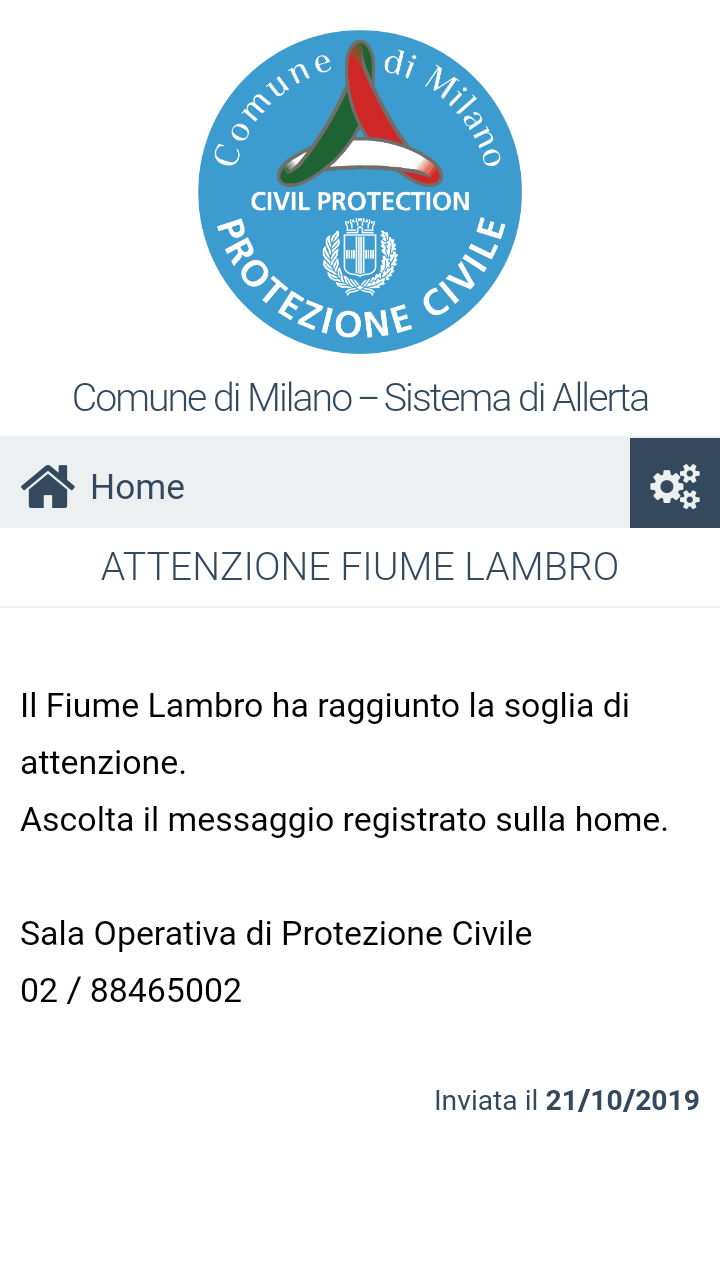This screenshot has height=1280, width=720.
Task: Go to Home via the house icon
Action: (x=48, y=487)
